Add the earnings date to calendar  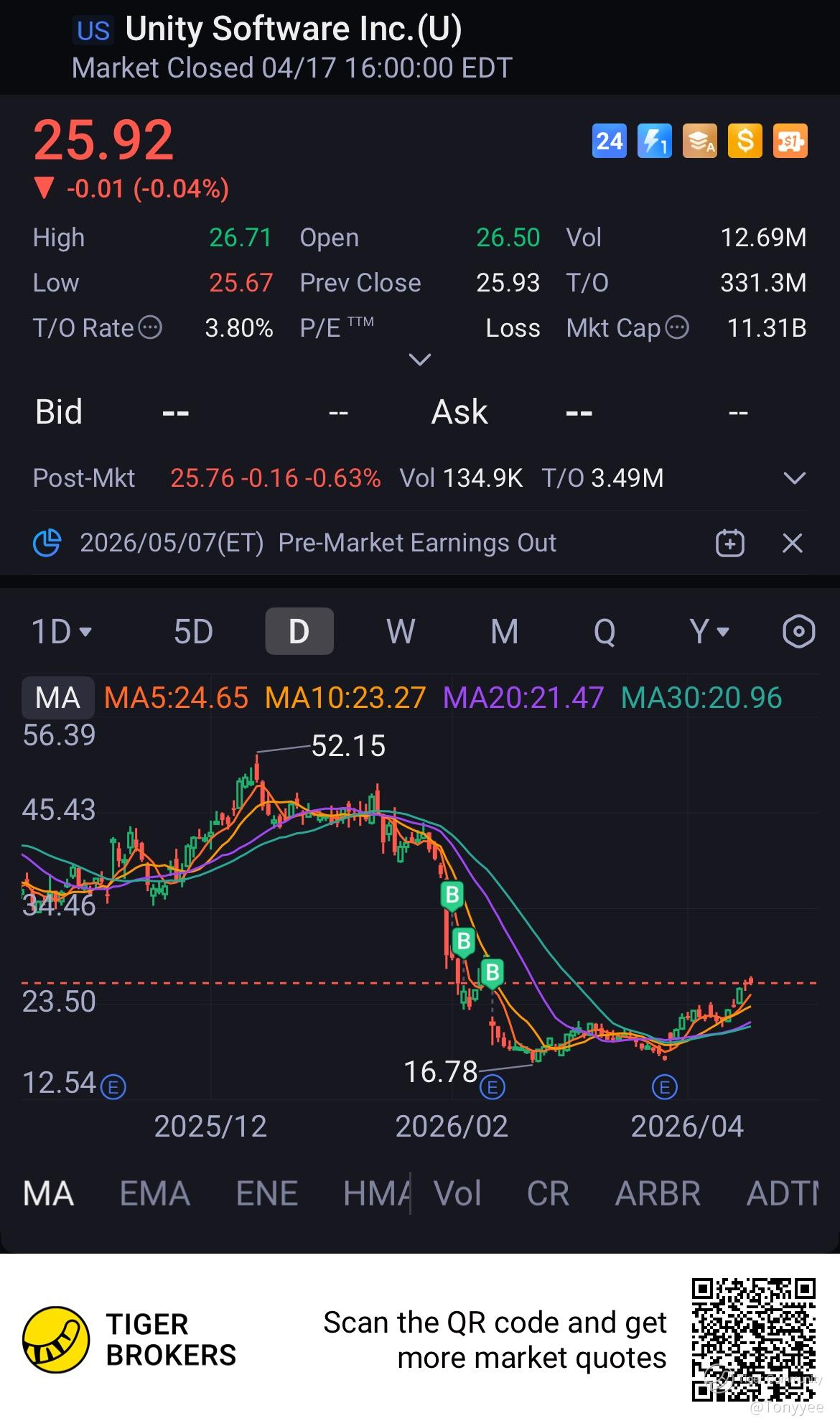click(730, 543)
